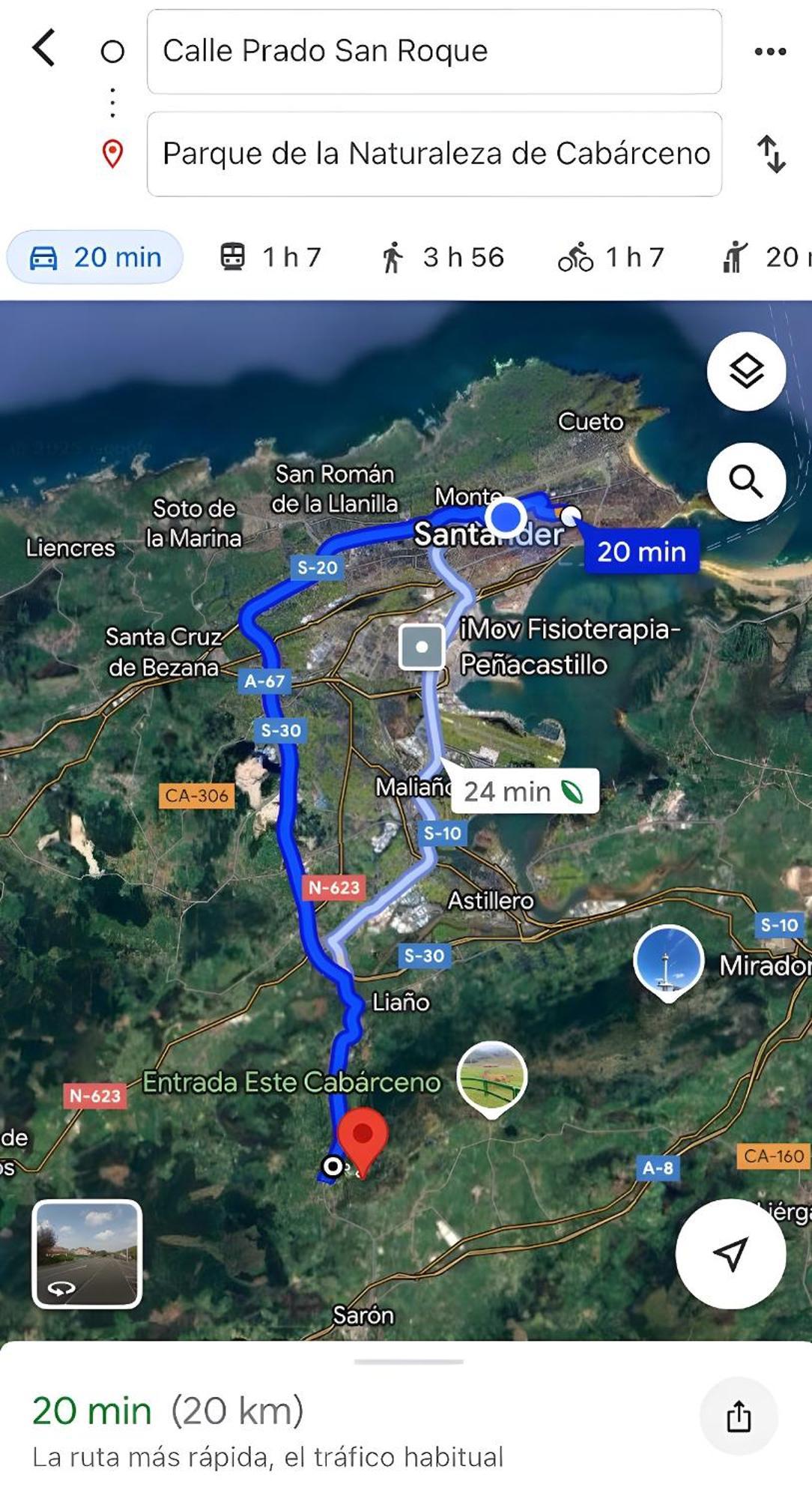Image resolution: width=812 pixels, height=1499 pixels.
Task: Switch to public transit 1 h 7
Action: coord(270,257)
